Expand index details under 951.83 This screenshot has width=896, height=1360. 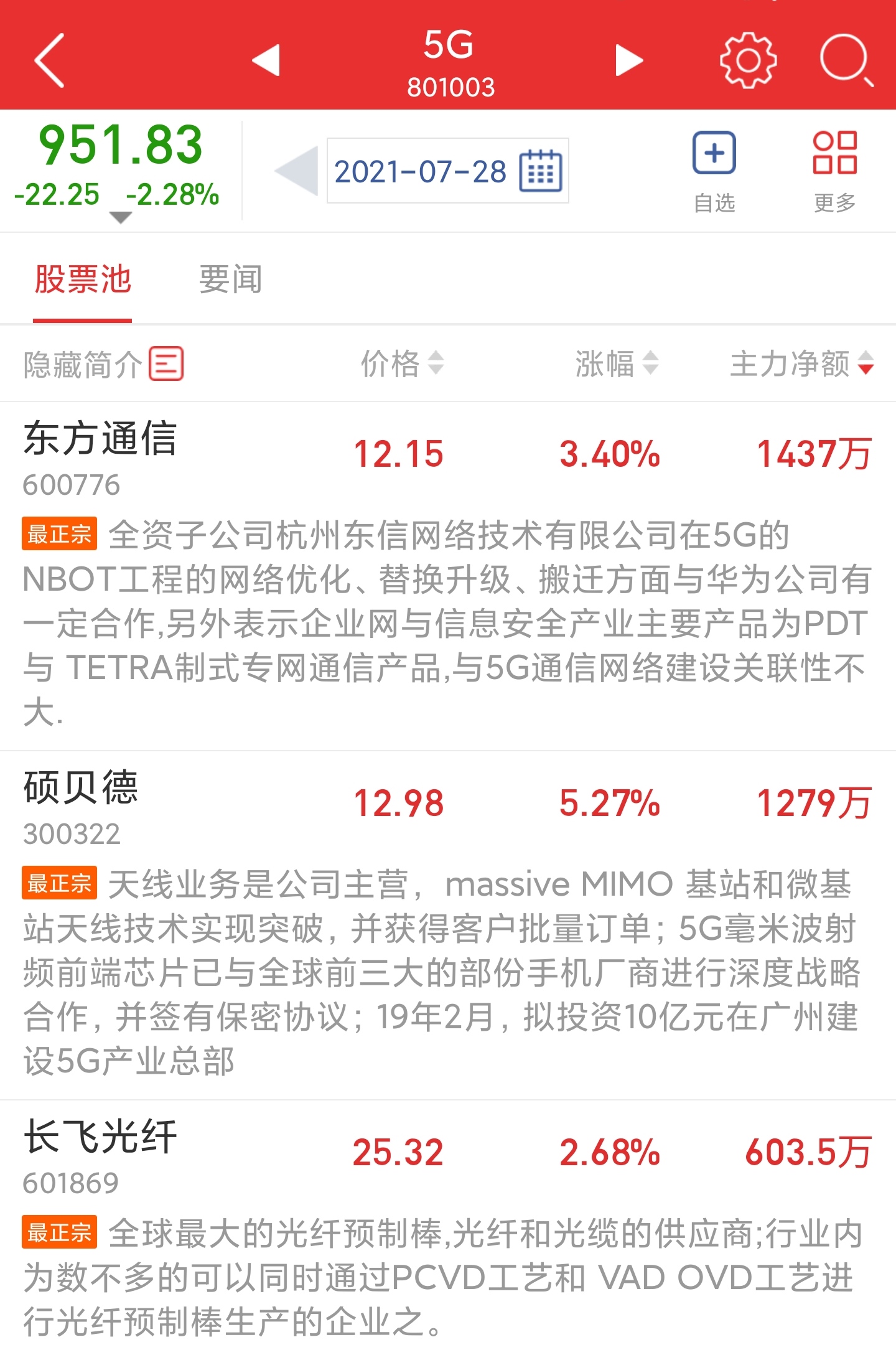point(120,217)
